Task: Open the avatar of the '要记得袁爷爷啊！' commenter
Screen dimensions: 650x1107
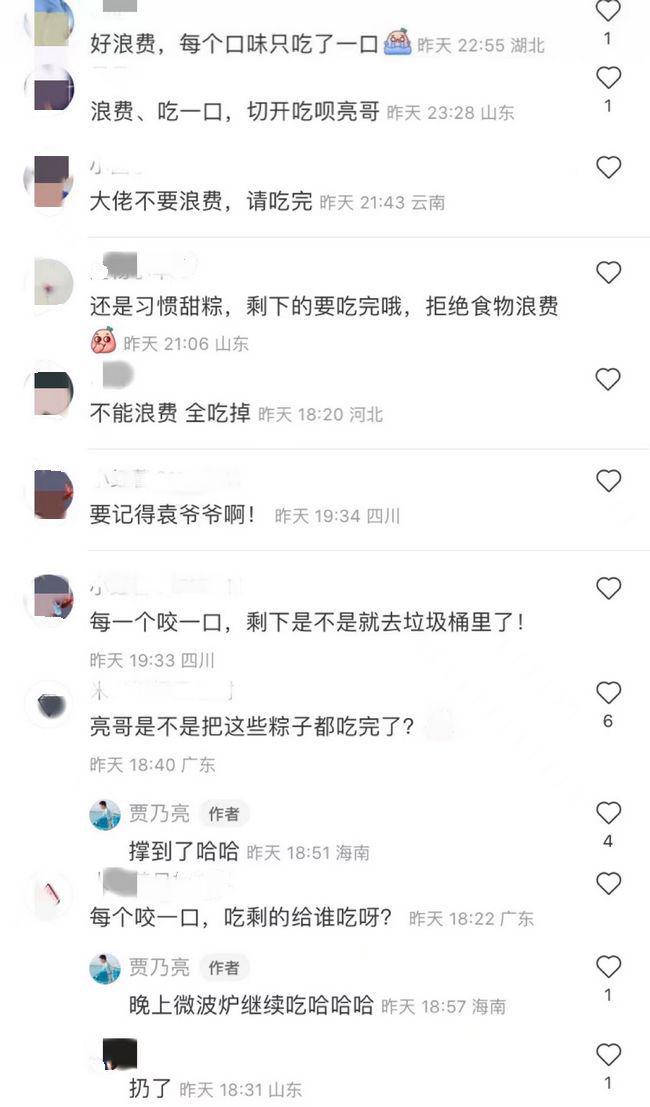Action: tap(52, 494)
